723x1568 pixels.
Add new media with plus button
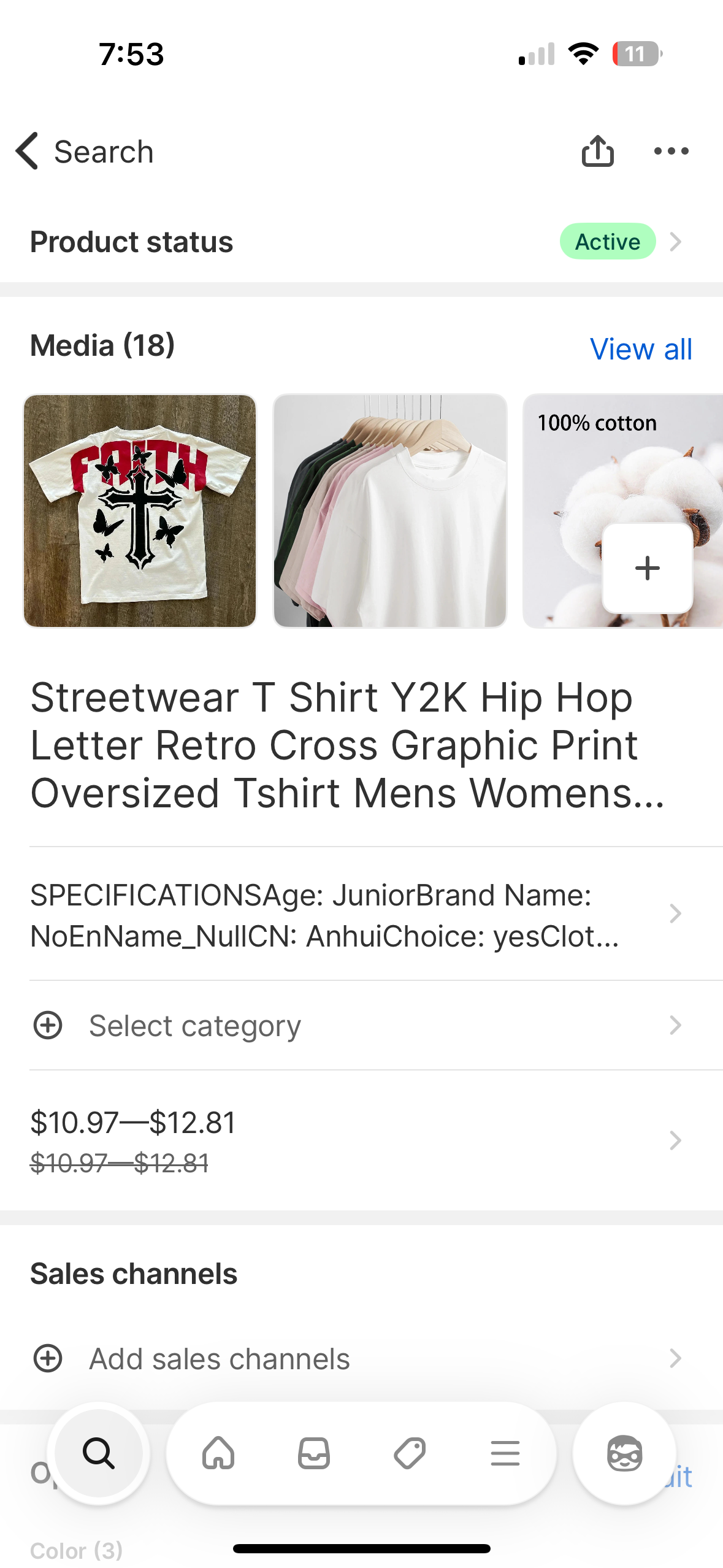(647, 568)
